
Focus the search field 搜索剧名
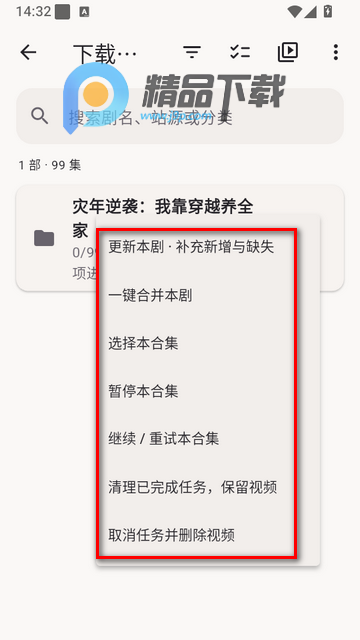pyautogui.click(x=180, y=116)
